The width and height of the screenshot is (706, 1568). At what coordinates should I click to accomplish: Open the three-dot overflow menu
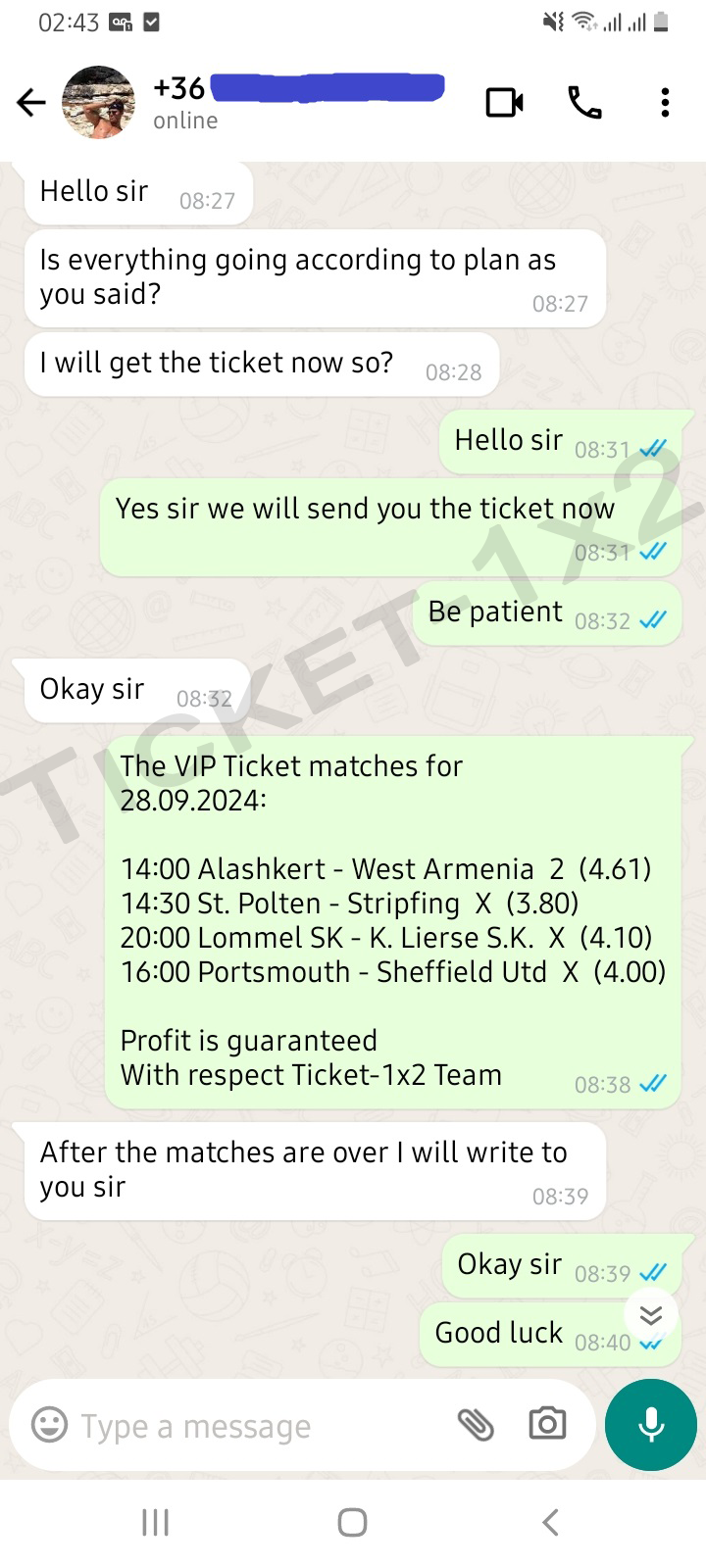pyautogui.click(x=665, y=102)
